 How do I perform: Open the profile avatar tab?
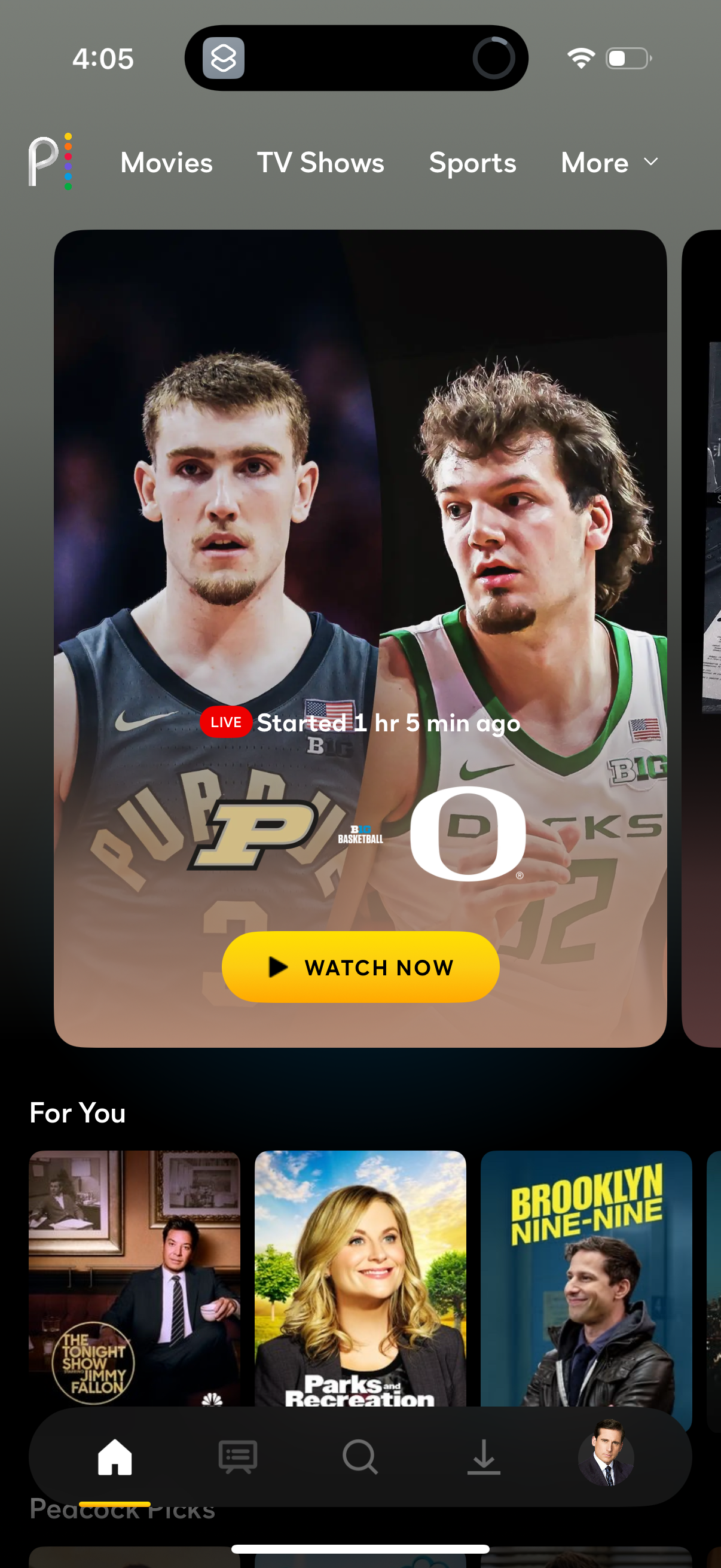(606, 1457)
